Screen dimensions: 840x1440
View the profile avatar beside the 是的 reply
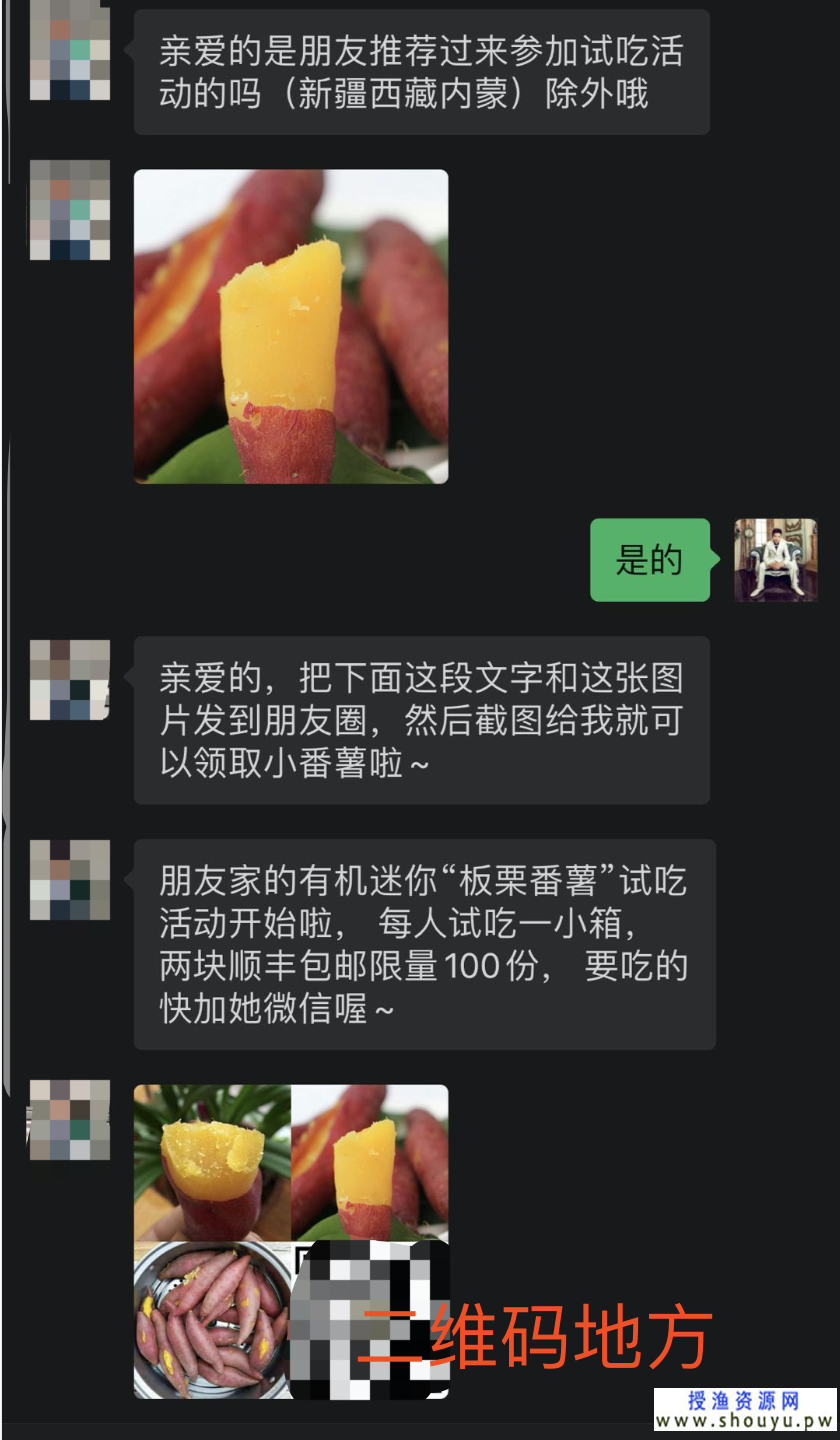pos(775,560)
